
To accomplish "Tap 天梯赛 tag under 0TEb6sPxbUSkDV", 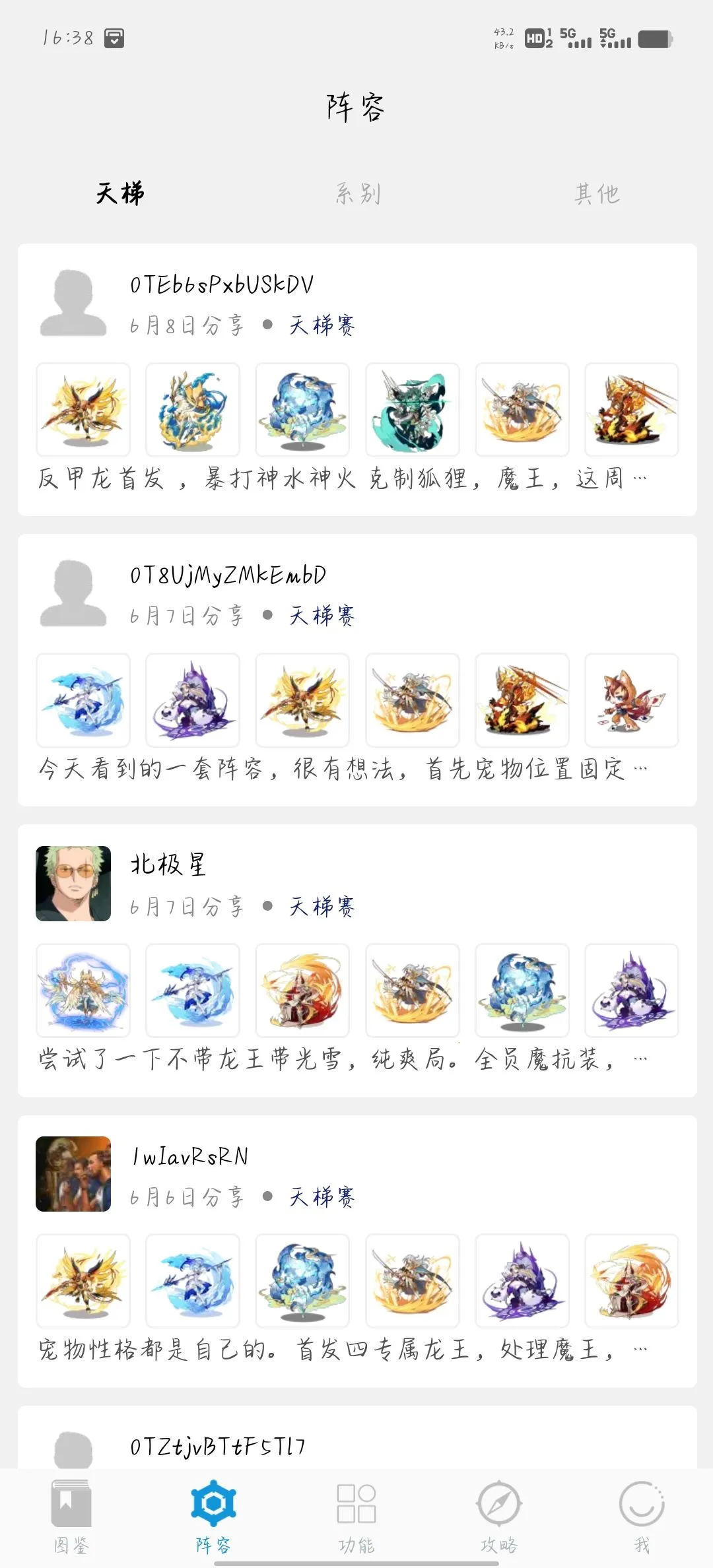I will coord(322,325).
